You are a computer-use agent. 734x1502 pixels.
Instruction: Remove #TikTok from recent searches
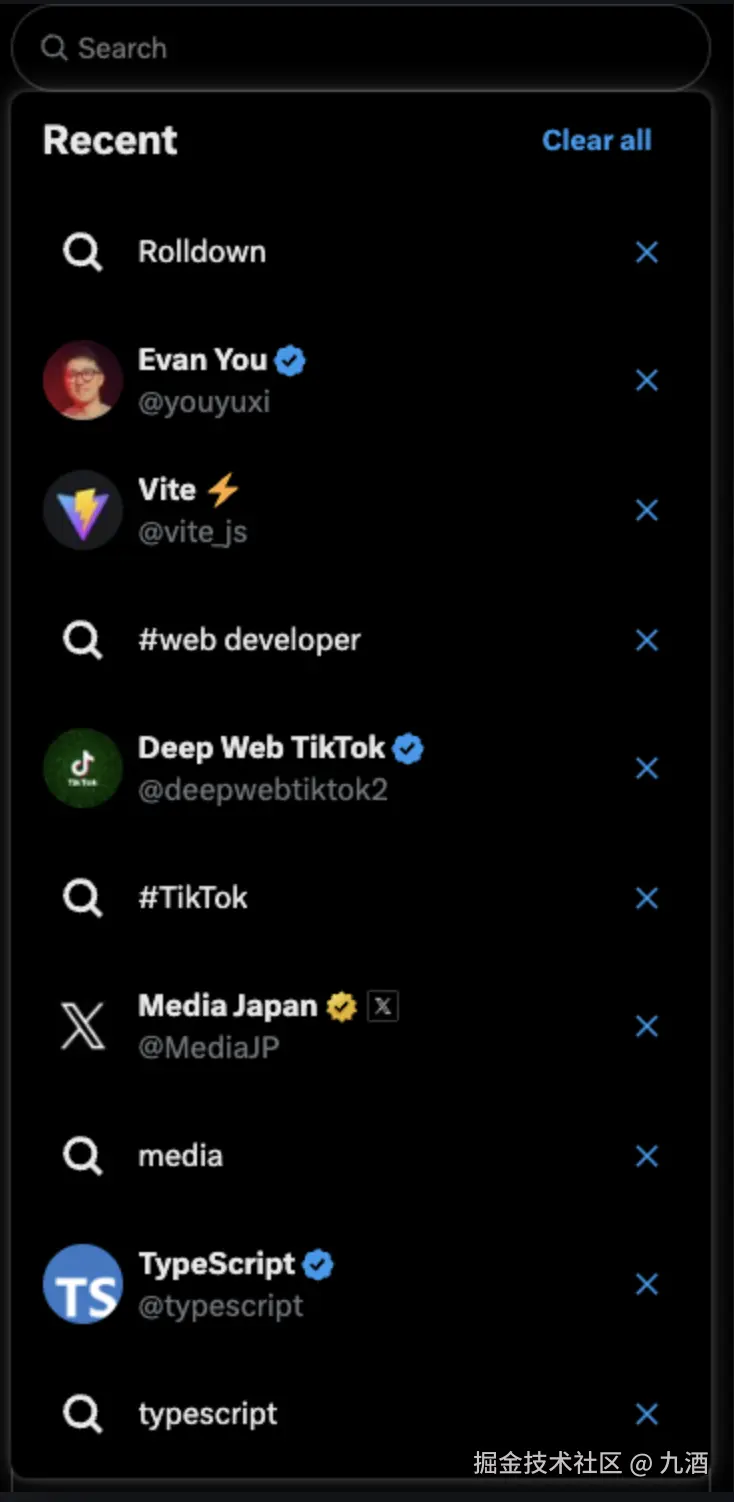647,898
